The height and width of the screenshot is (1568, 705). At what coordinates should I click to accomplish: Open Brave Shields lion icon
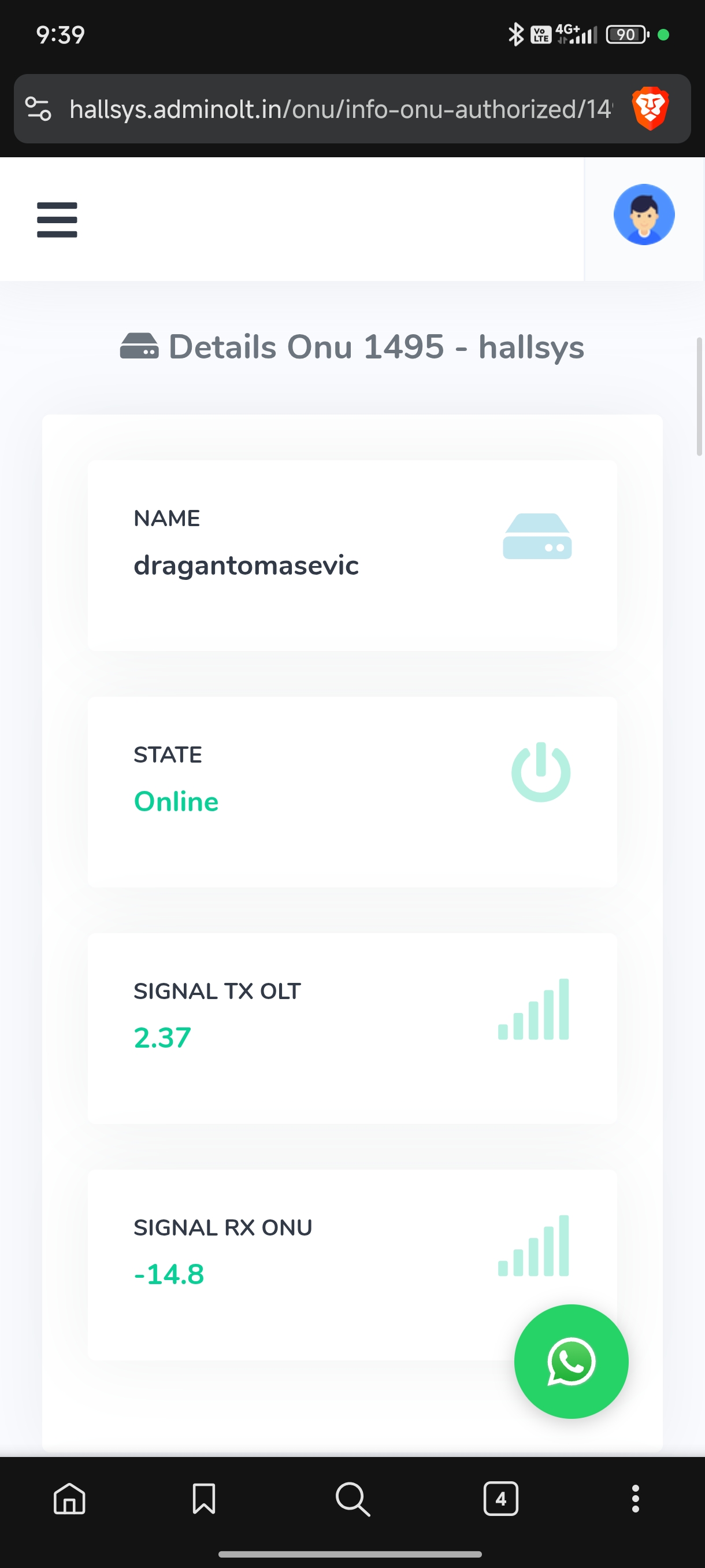pyautogui.click(x=650, y=110)
